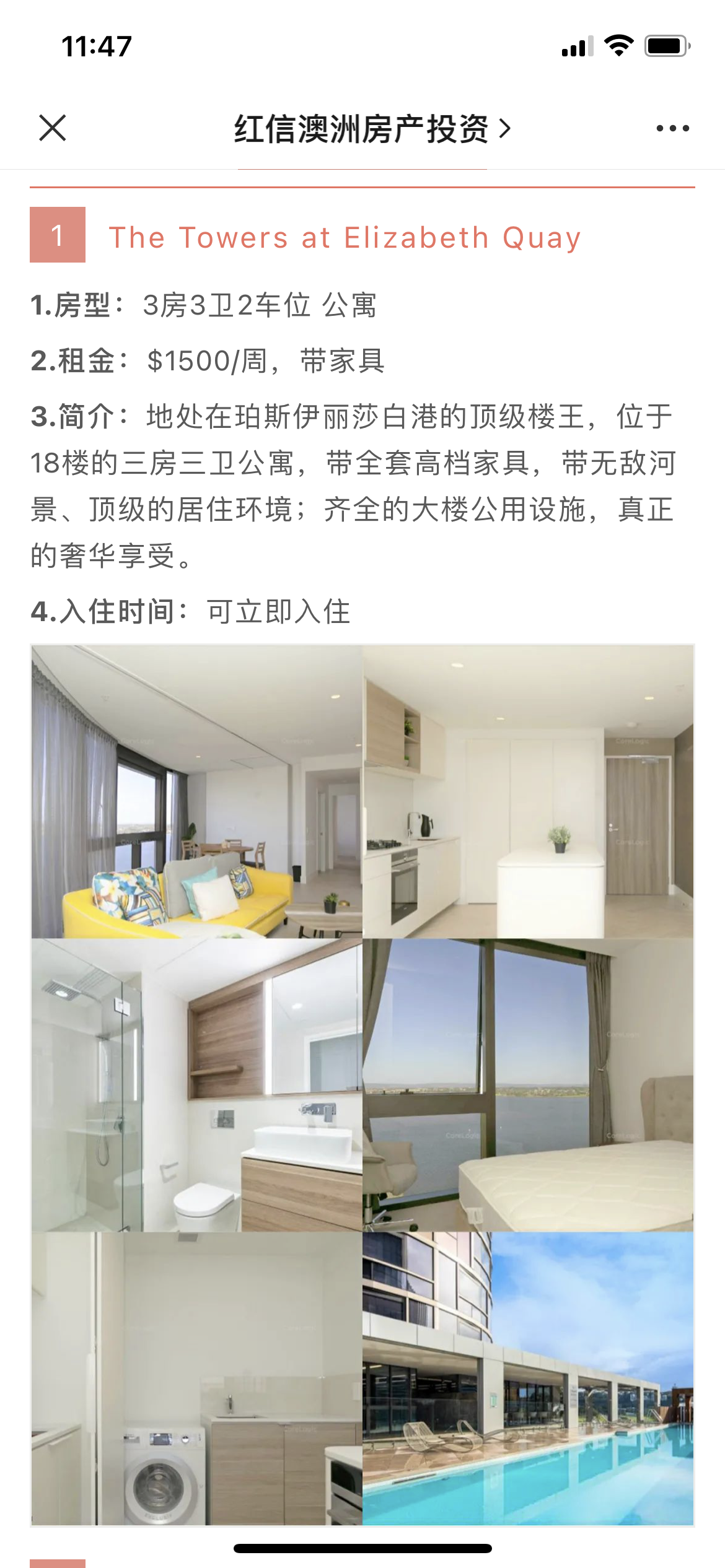Image resolution: width=725 pixels, height=1568 pixels.
Task: Open the three-dot more options menu
Action: tap(672, 128)
